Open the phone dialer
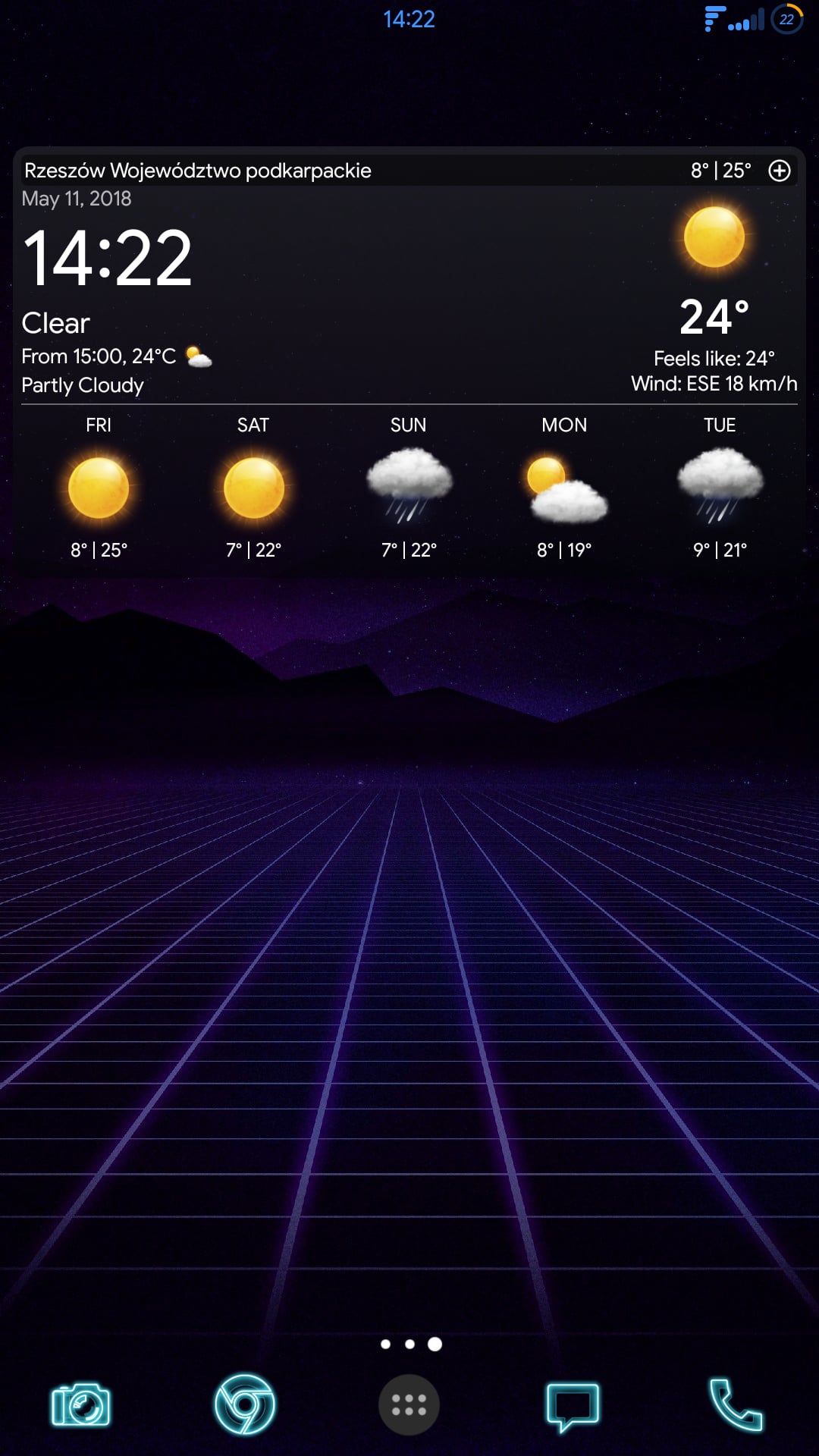Screen dimensions: 819x1456 click(735, 1404)
